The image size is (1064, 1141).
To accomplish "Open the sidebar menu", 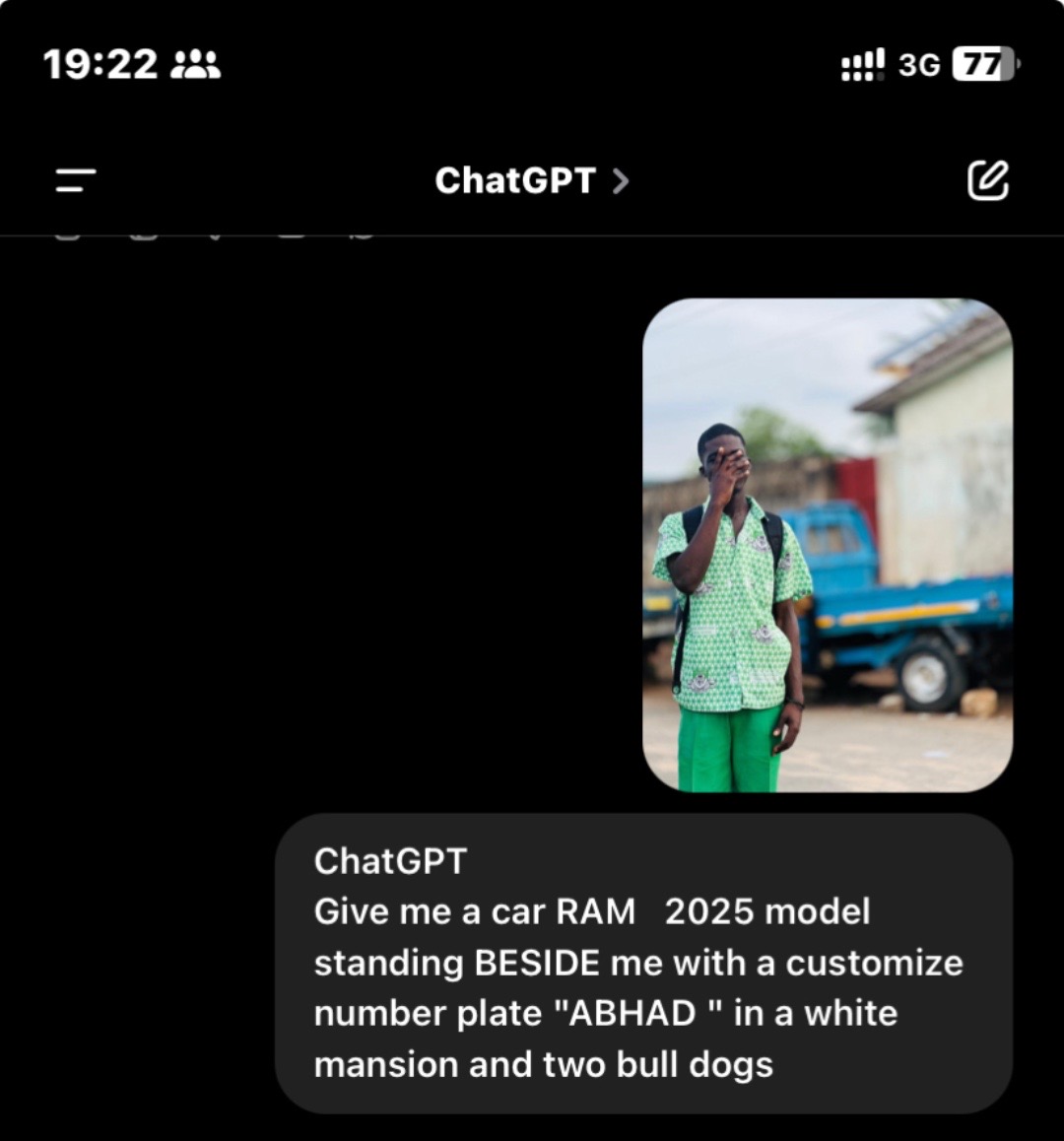I will point(76,180).
